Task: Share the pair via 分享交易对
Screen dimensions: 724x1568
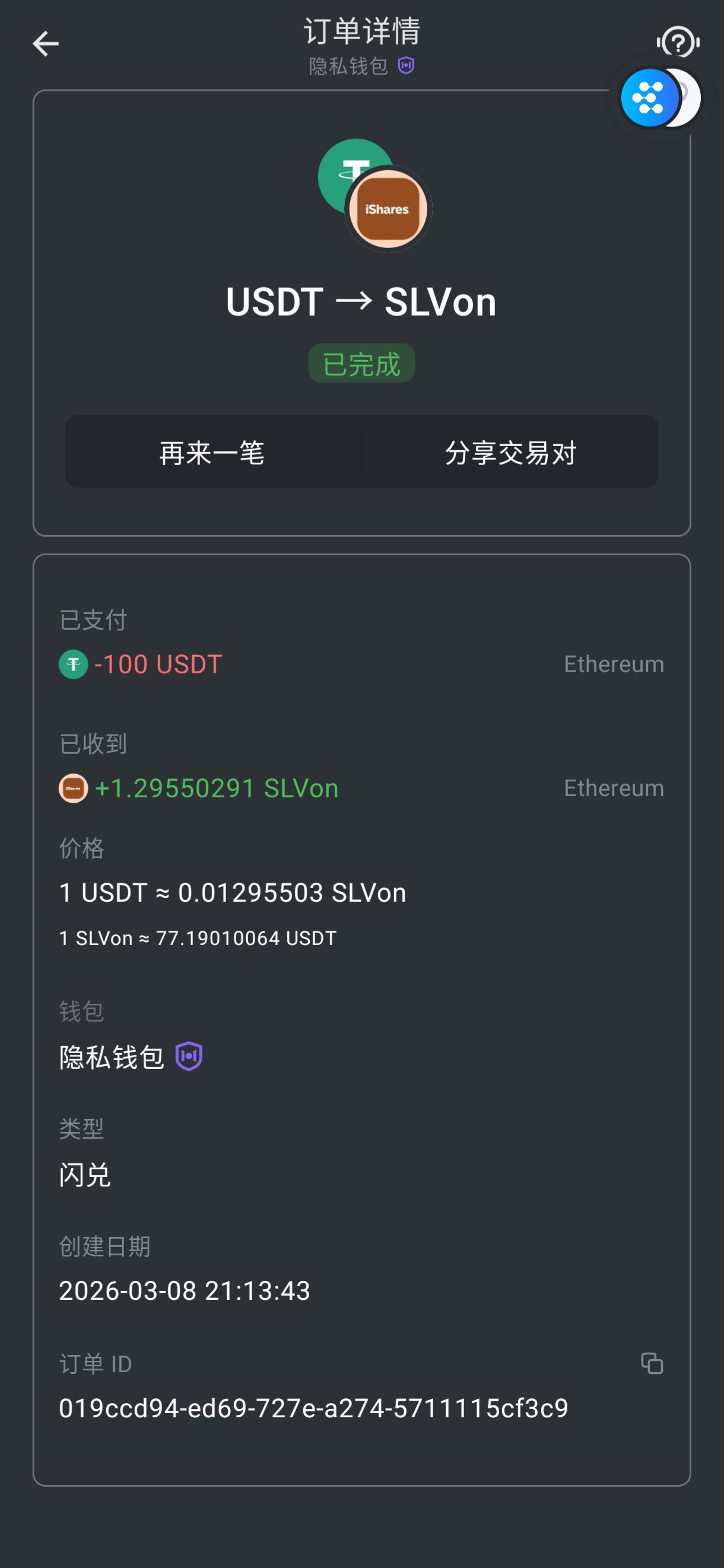Action: [x=510, y=452]
